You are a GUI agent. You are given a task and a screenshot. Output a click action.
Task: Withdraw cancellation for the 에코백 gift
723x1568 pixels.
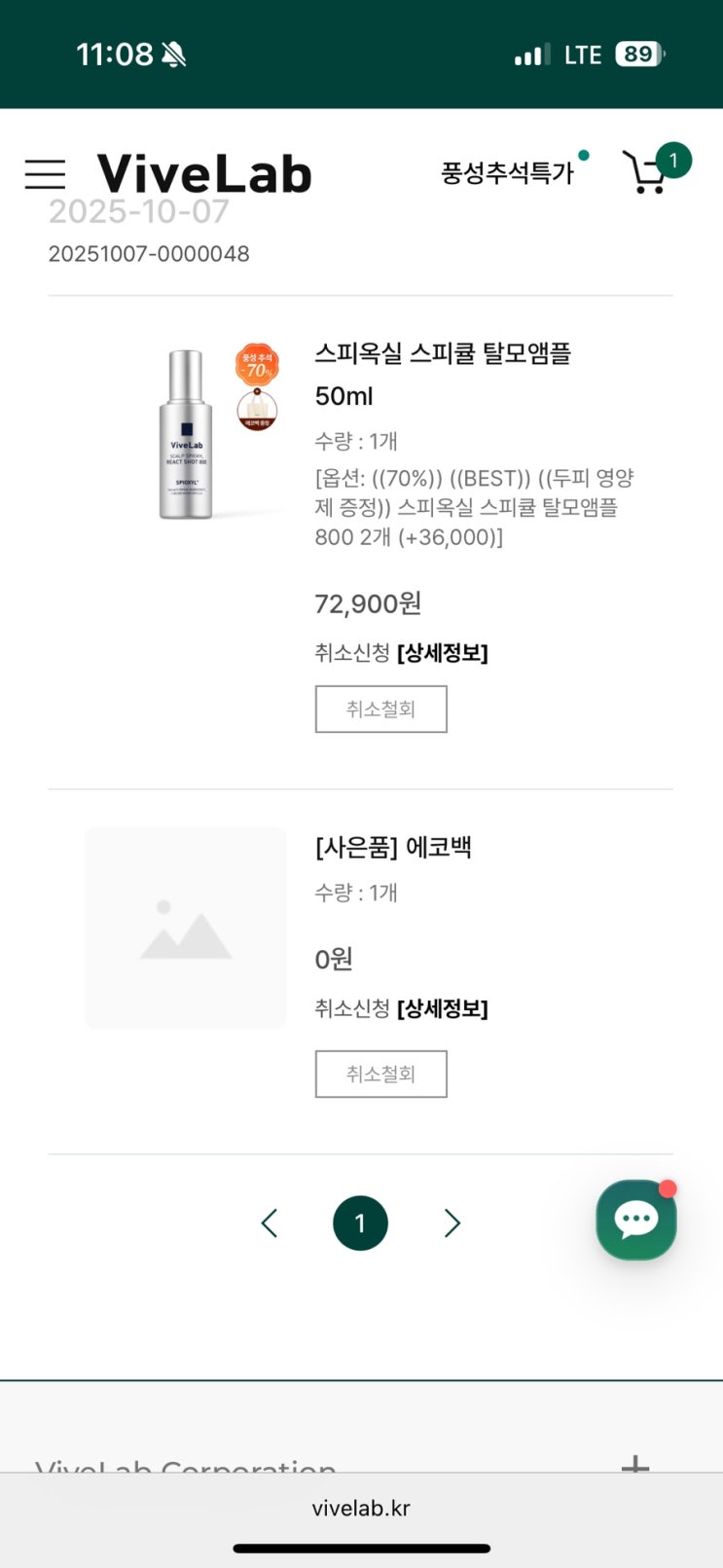[x=380, y=1075]
